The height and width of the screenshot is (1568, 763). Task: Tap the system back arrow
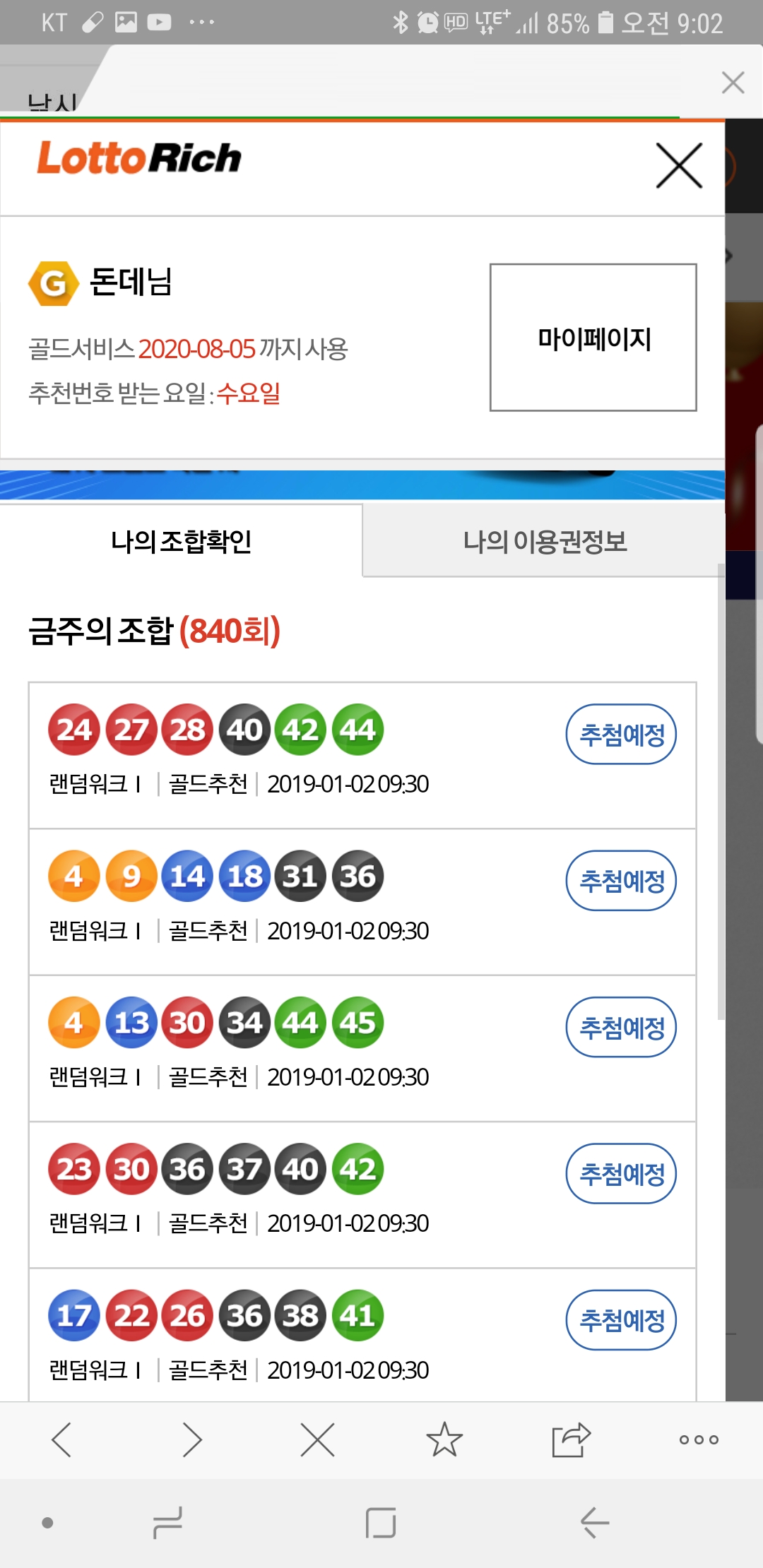[595, 1522]
